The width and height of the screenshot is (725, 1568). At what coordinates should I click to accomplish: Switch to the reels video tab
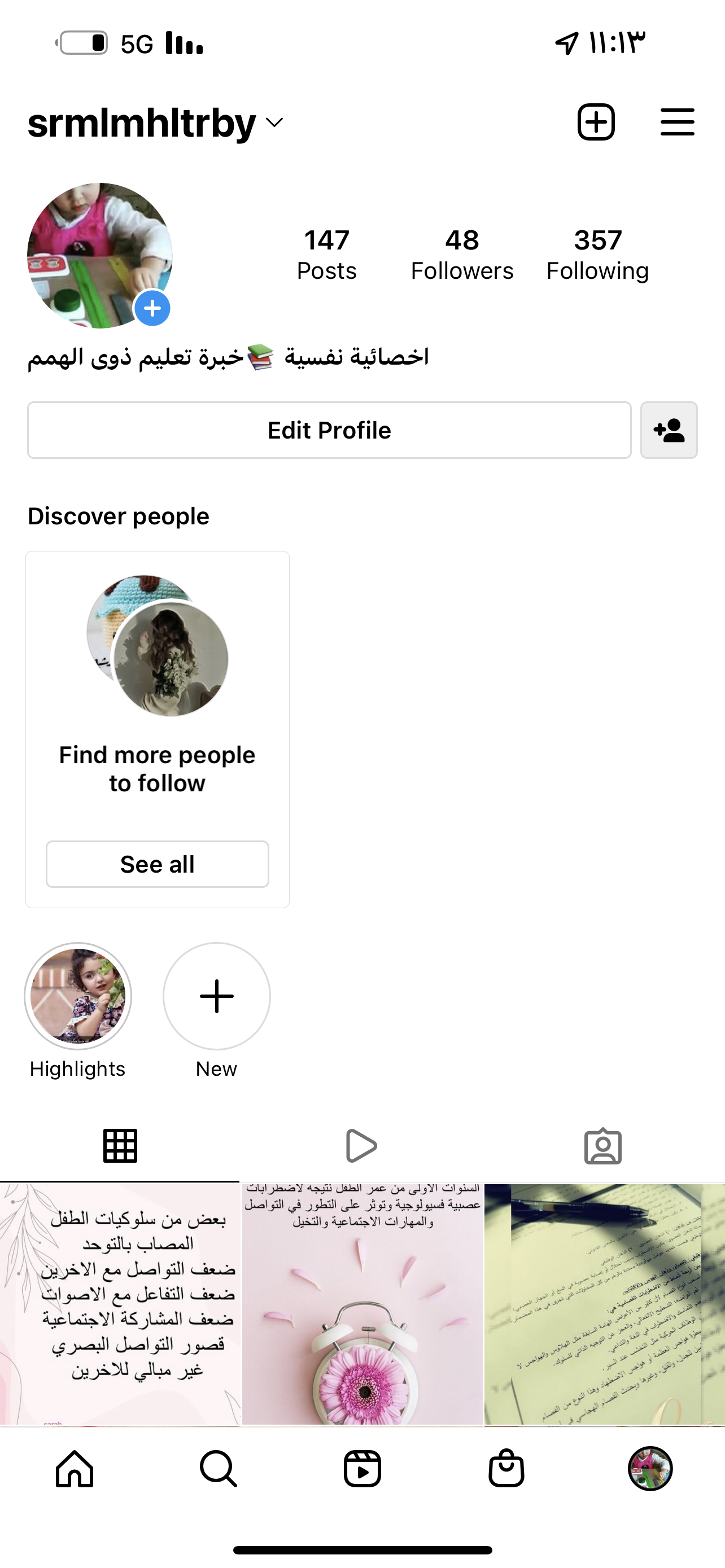click(x=361, y=1146)
